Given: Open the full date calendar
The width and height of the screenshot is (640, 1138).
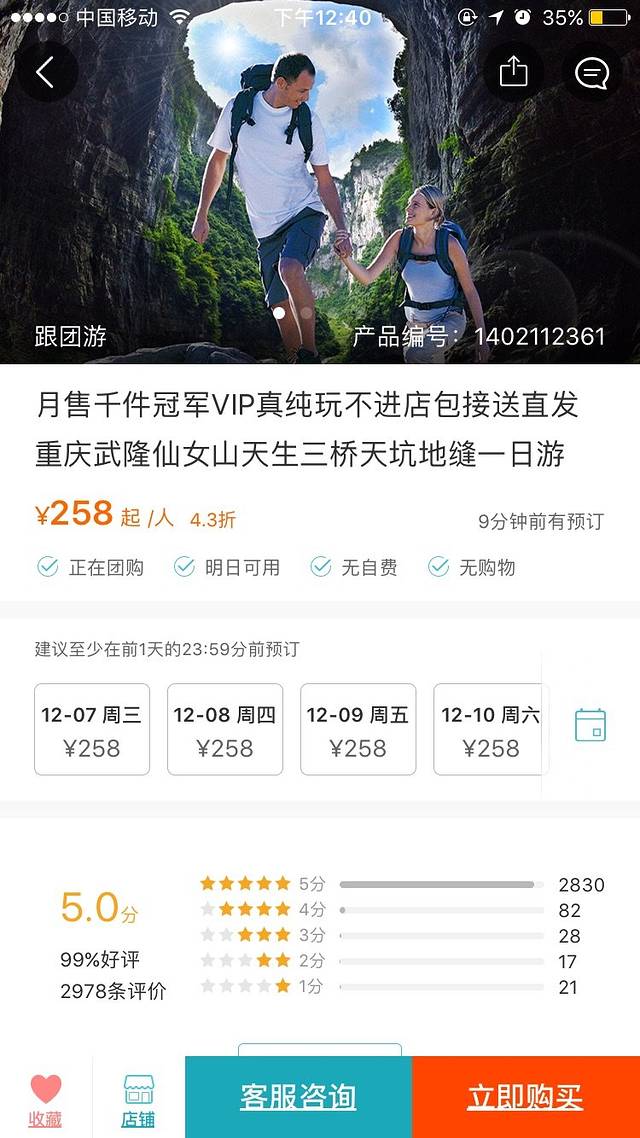Looking at the screenshot, I should tap(590, 725).
